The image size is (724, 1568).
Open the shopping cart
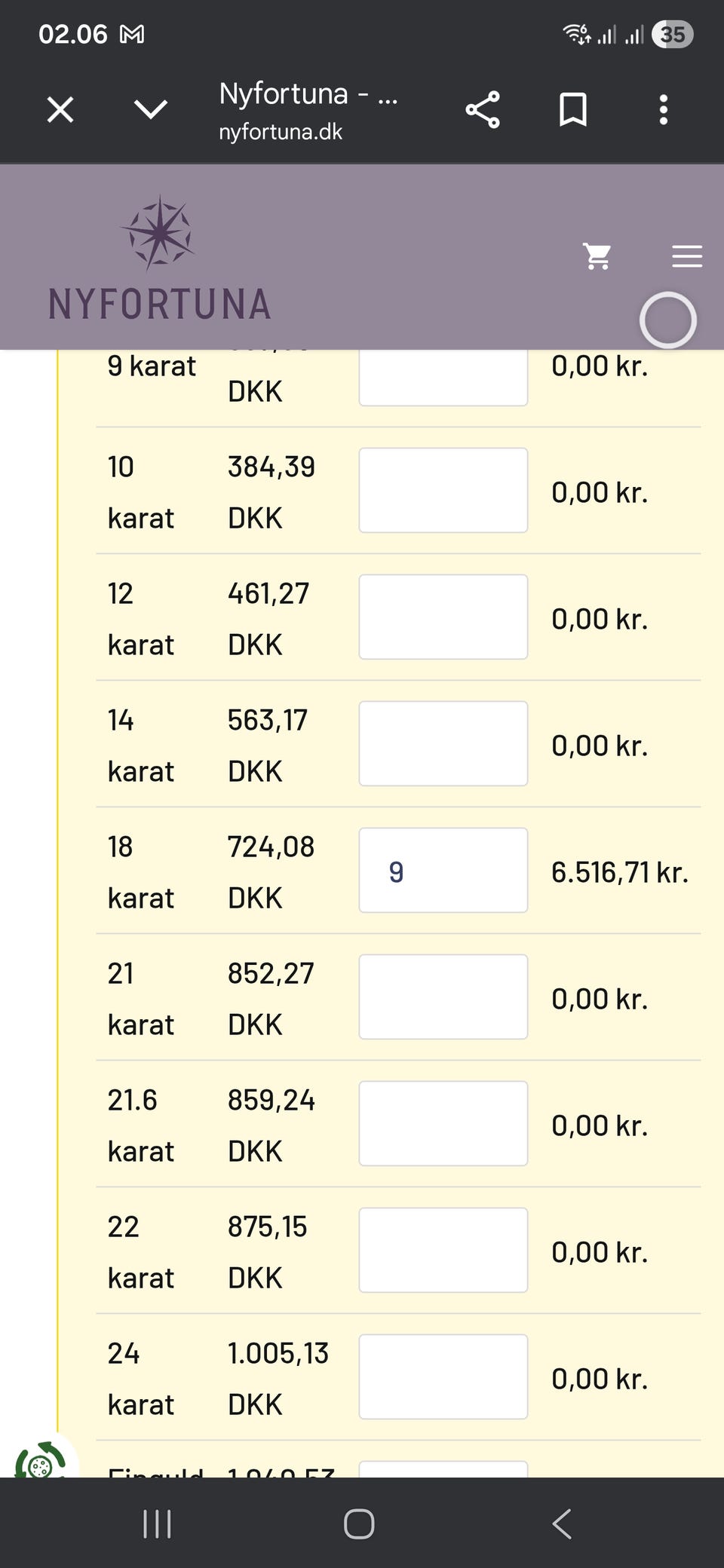[x=597, y=256]
